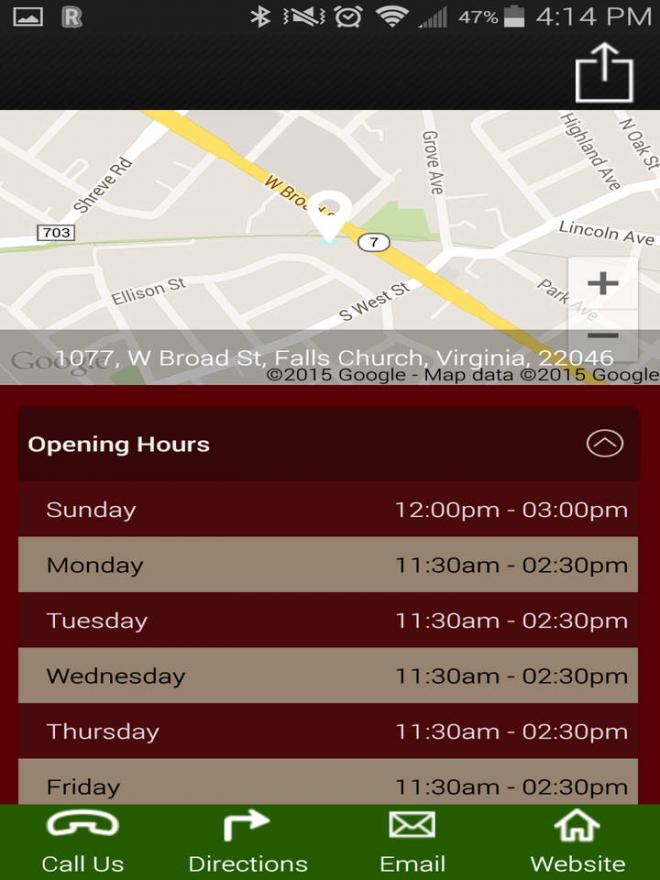Viewport: 660px width, 880px height.
Task: Open the restaurant Website
Action: tap(577, 841)
